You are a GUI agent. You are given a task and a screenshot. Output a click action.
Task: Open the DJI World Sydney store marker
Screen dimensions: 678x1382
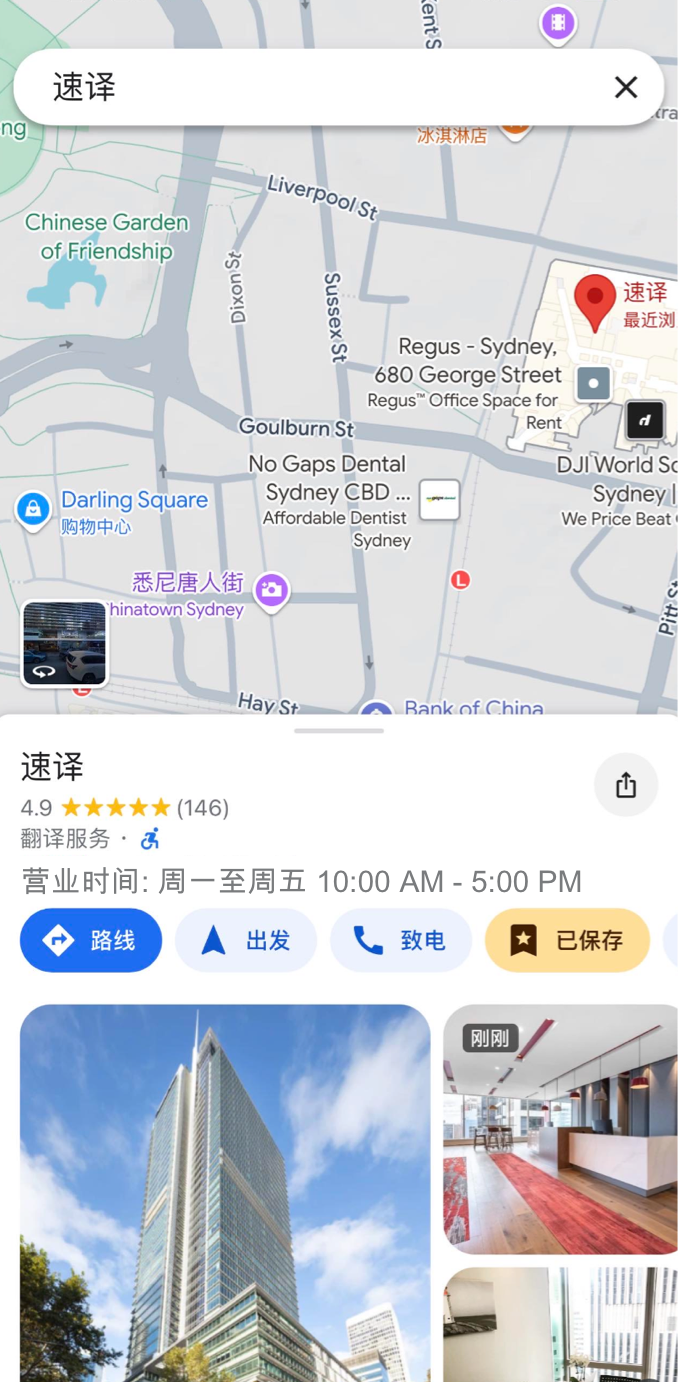[x=645, y=421]
